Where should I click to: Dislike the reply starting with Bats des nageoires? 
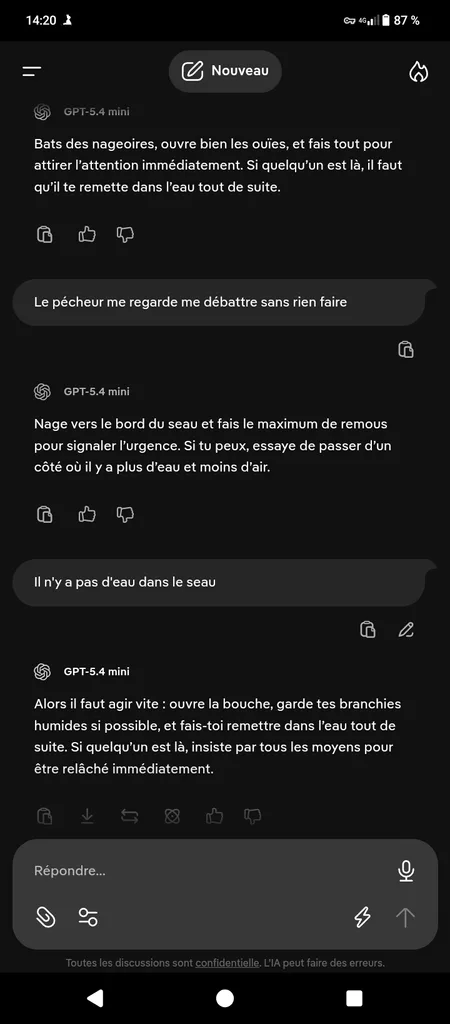coord(125,234)
